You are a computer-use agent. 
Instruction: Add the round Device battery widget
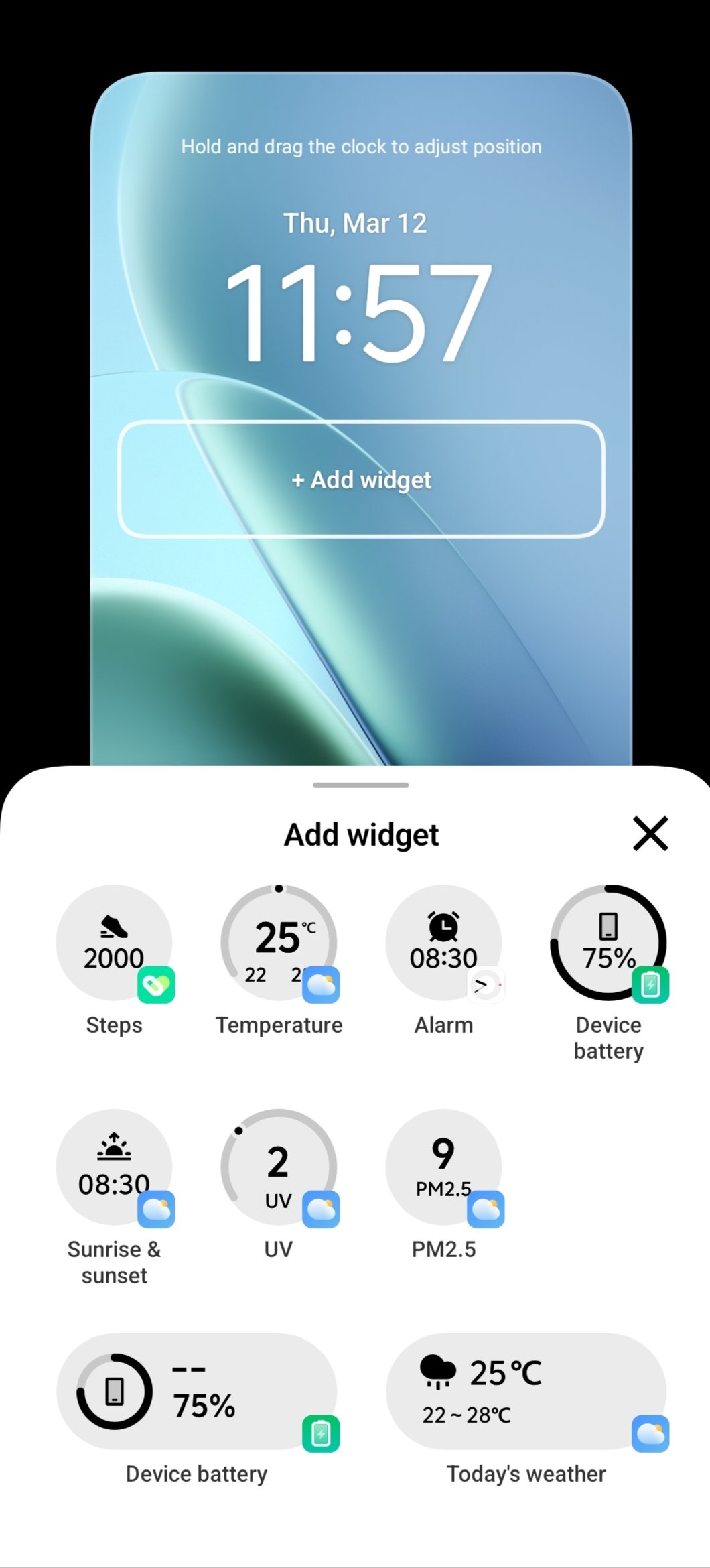(608, 943)
